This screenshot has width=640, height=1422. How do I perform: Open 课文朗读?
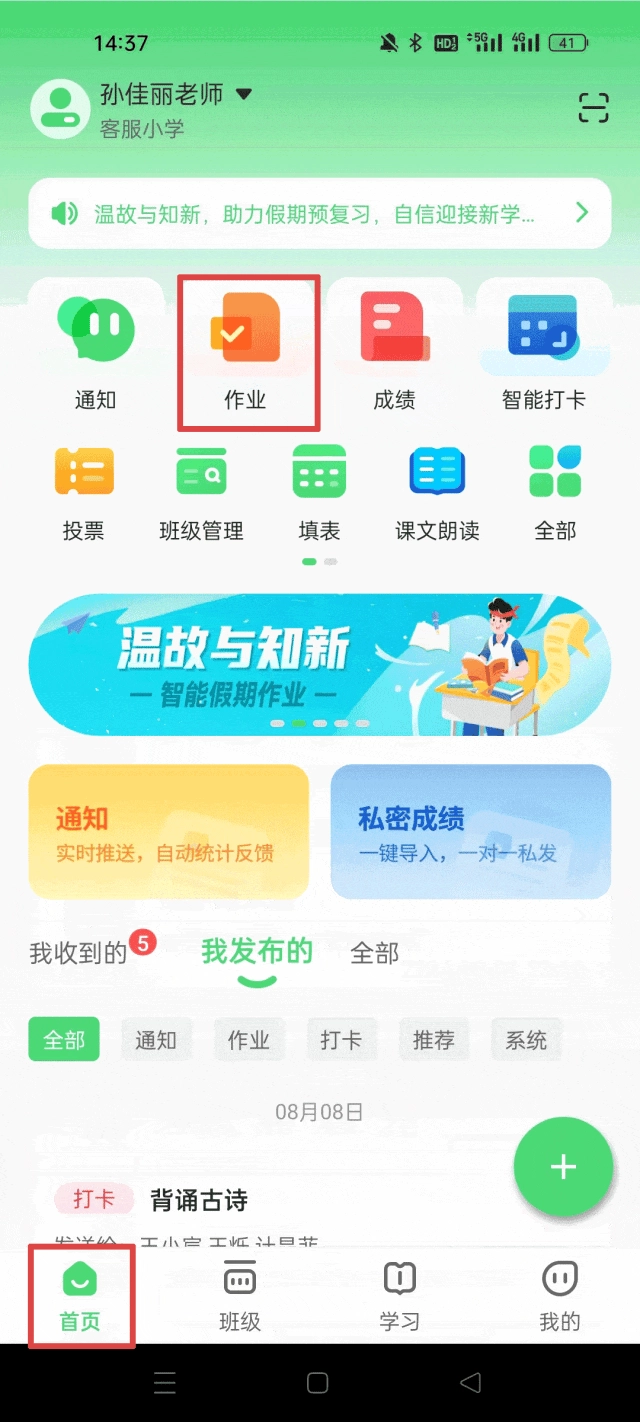pos(437,493)
